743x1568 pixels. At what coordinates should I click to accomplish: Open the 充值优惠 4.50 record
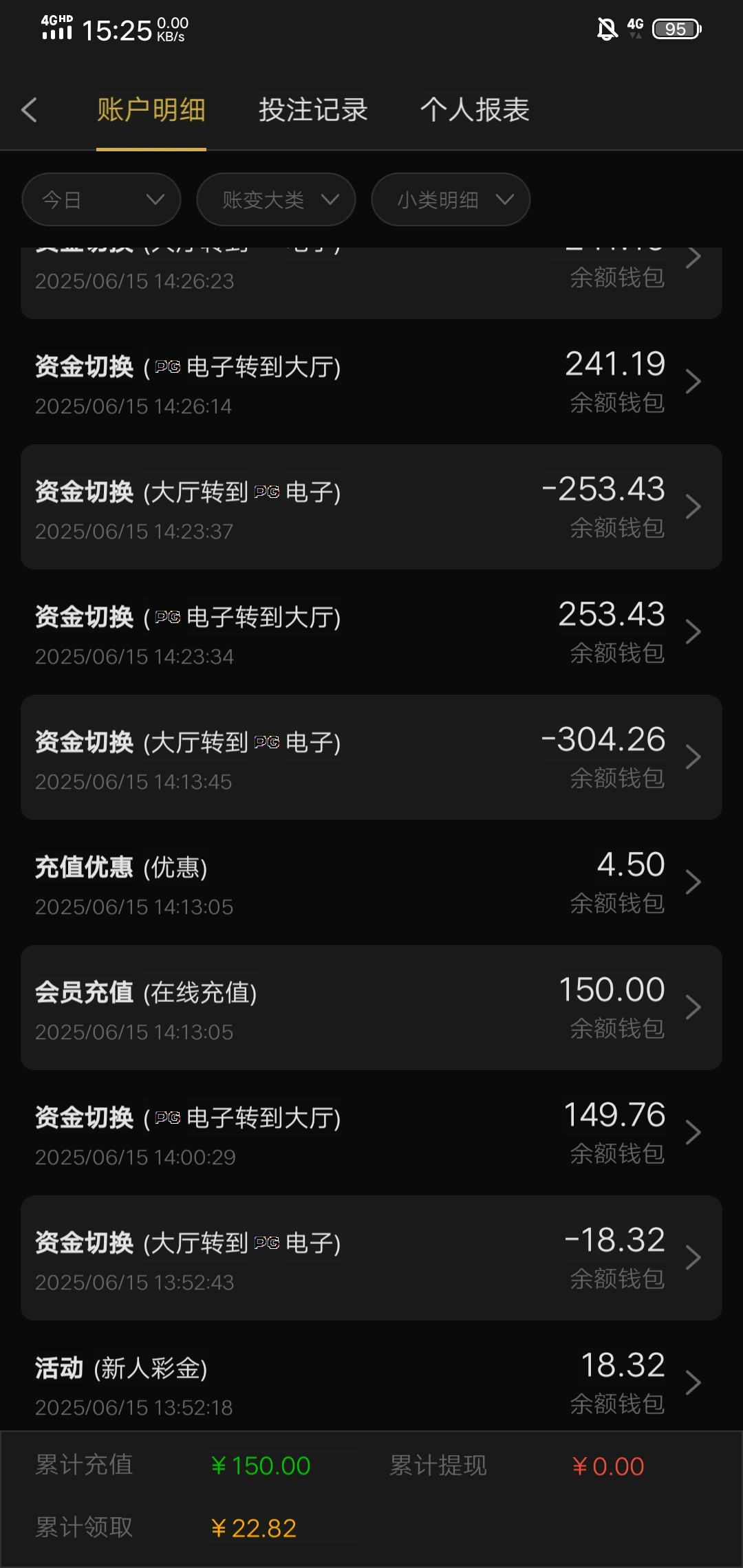coord(371,882)
